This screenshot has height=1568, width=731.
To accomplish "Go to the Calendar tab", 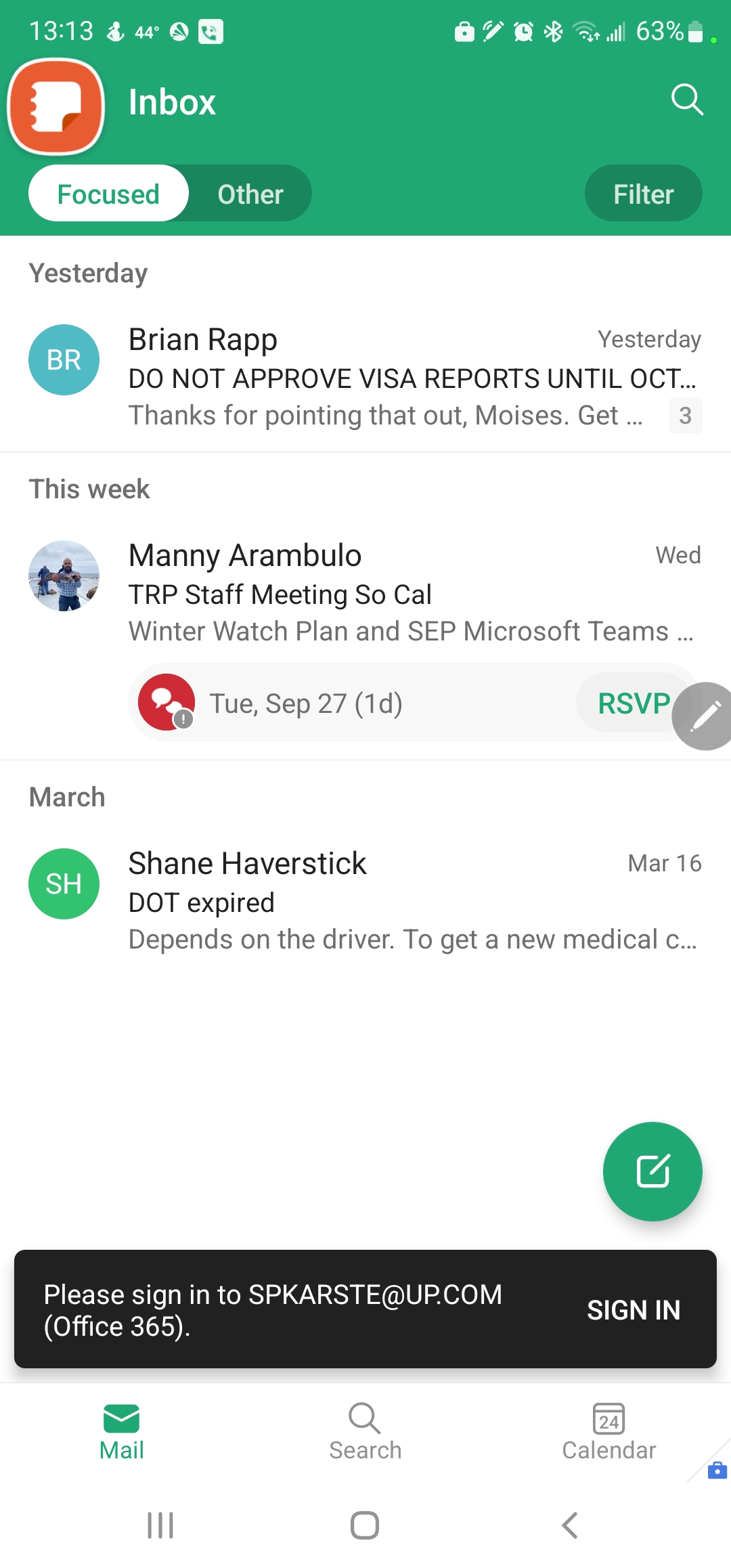I will (x=608, y=1431).
